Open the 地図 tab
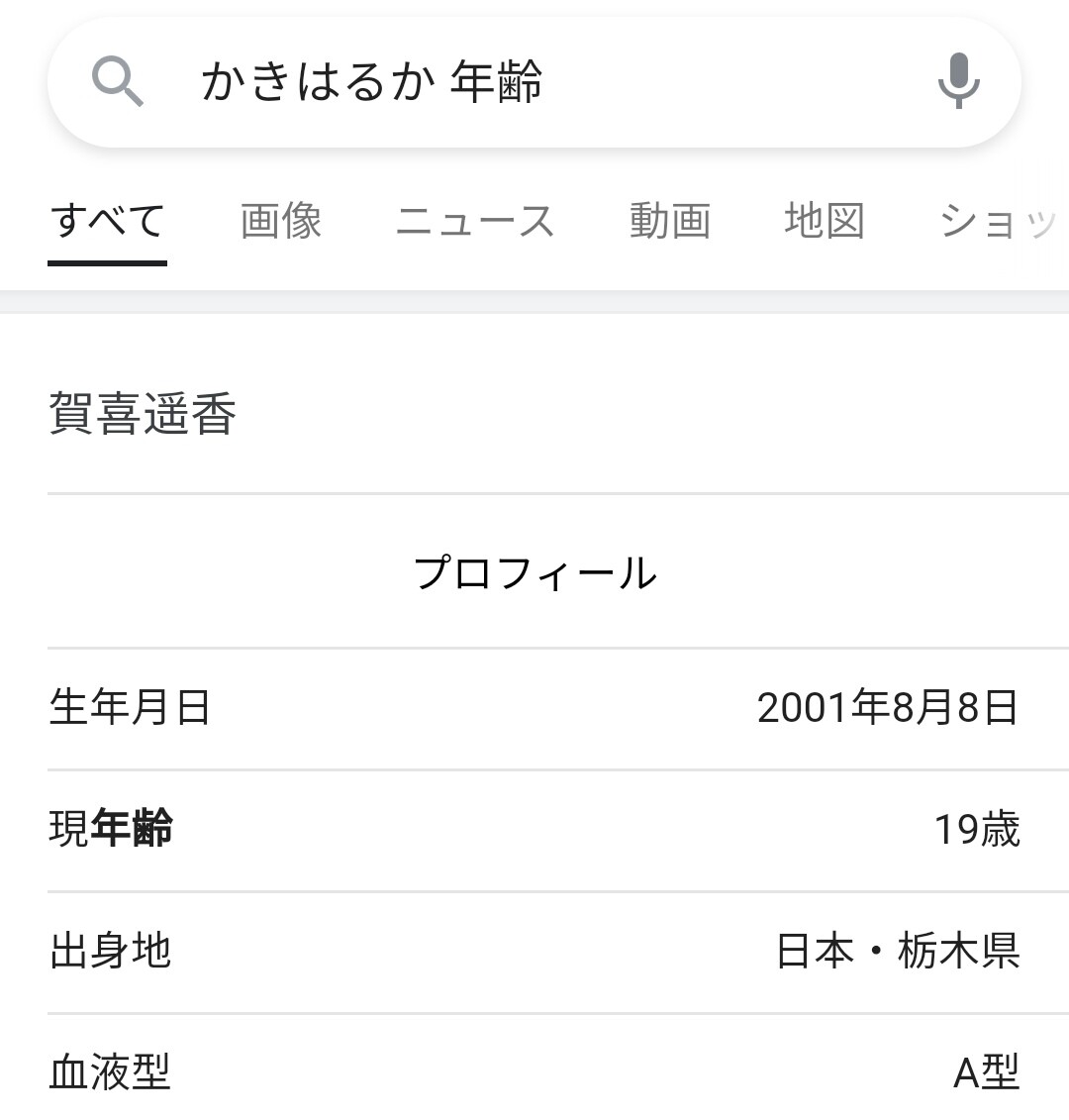Viewport: 1069px width, 1120px height. click(x=825, y=221)
